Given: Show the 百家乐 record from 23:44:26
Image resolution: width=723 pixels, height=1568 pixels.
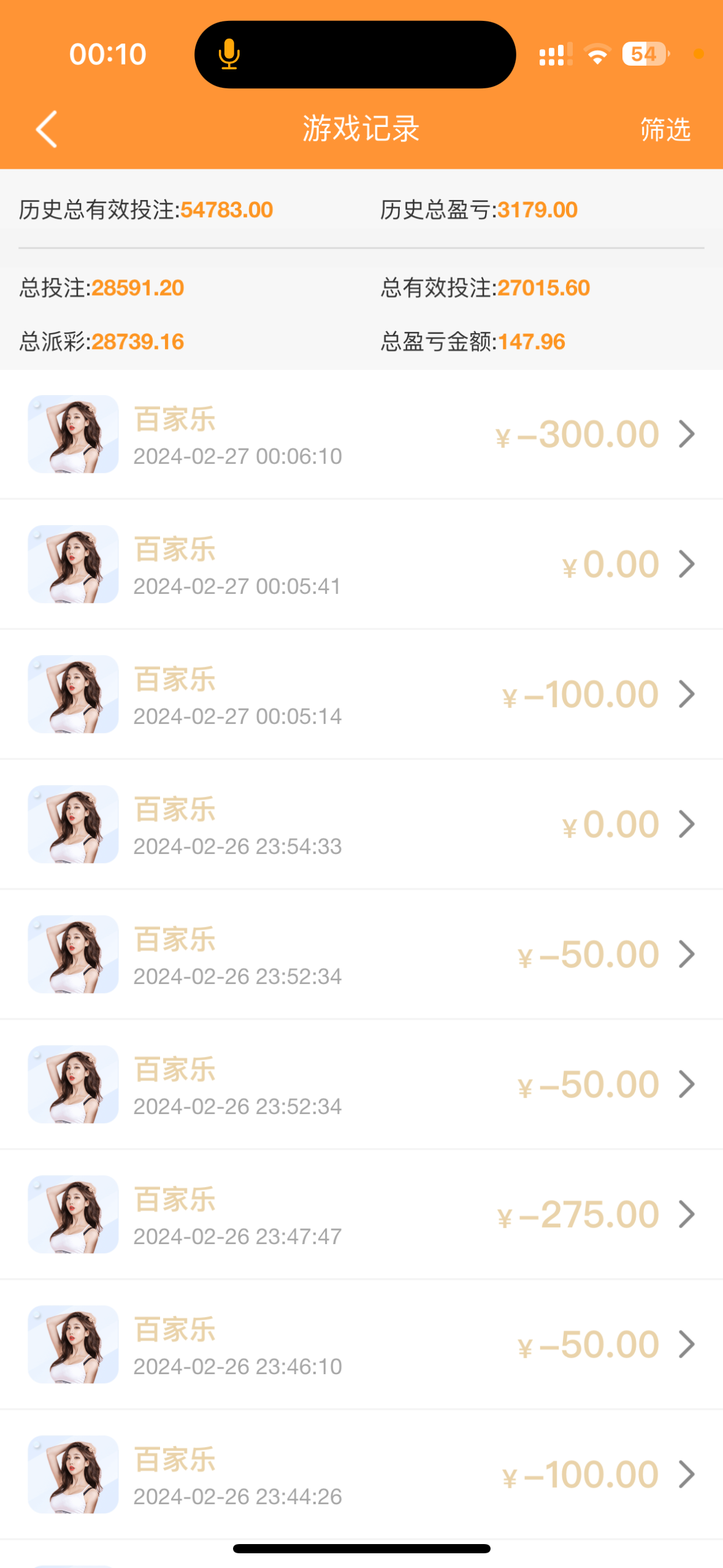Looking at the screenshot, I should 361,1475.
